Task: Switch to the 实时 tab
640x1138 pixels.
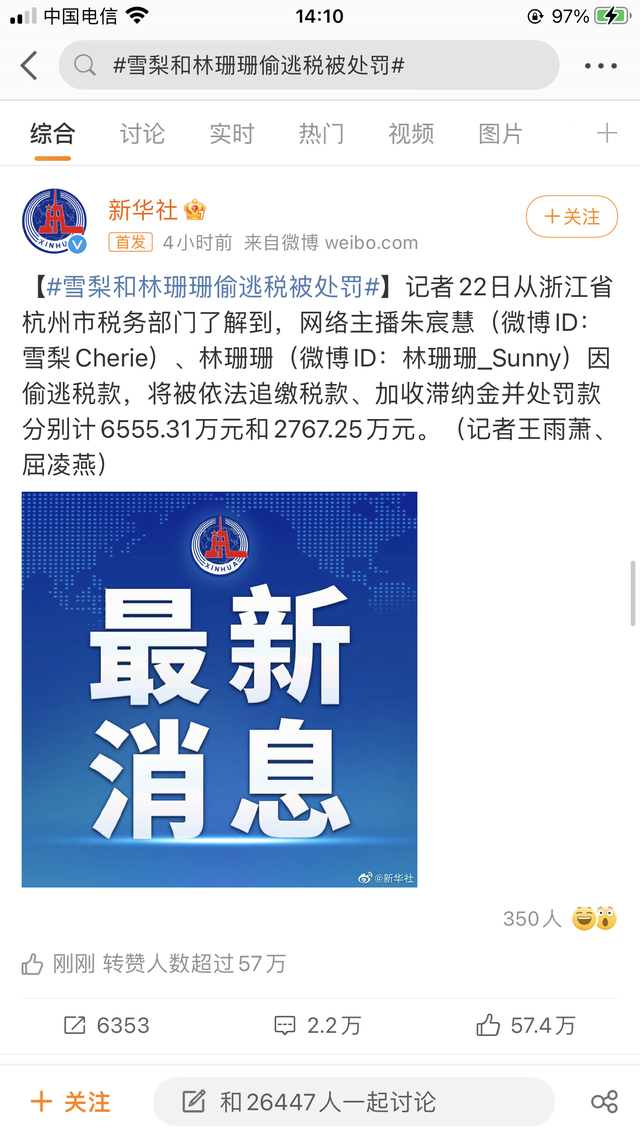Action: pos(231,134)
